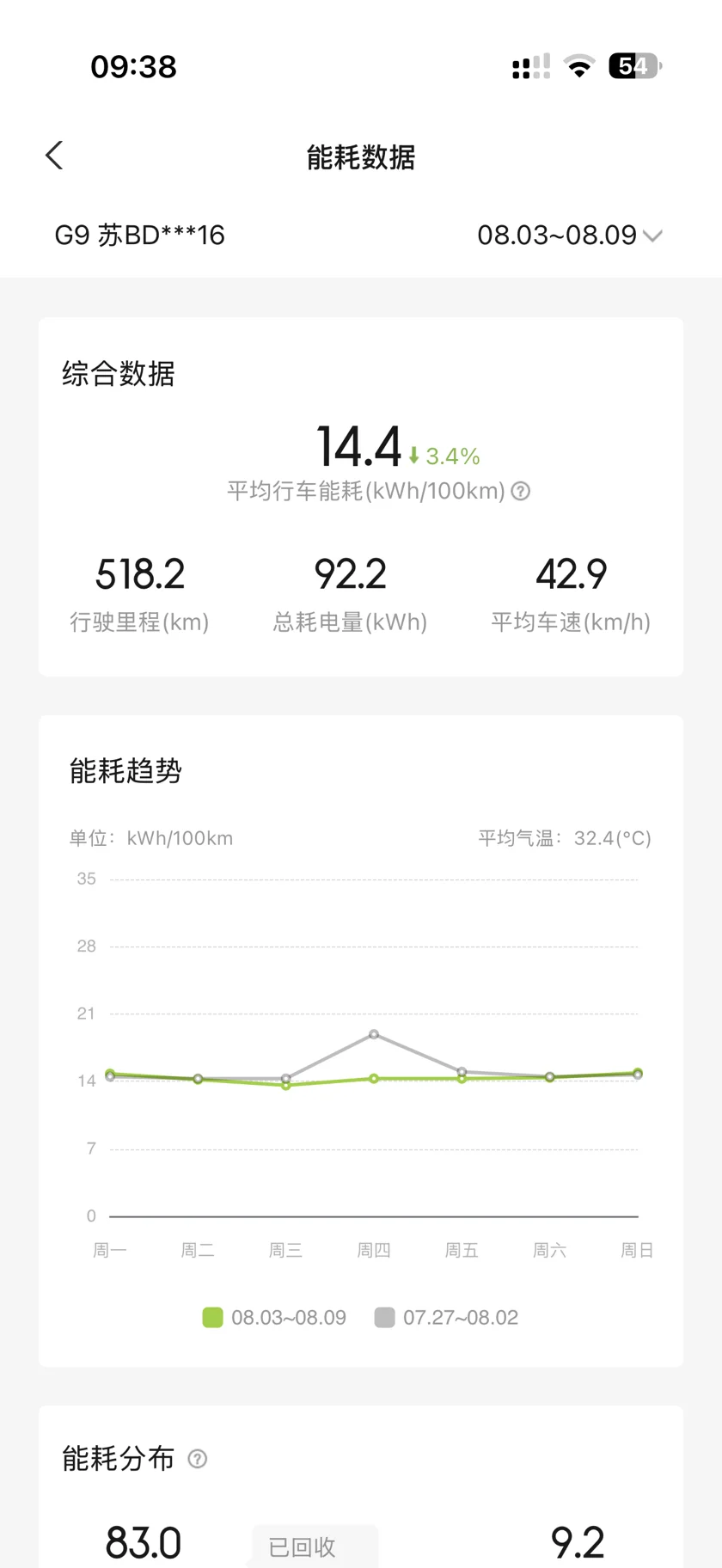This screenshot has height=1568, width=722.
Task: Go back using the top-left arrow
Action: coord(54,156)
